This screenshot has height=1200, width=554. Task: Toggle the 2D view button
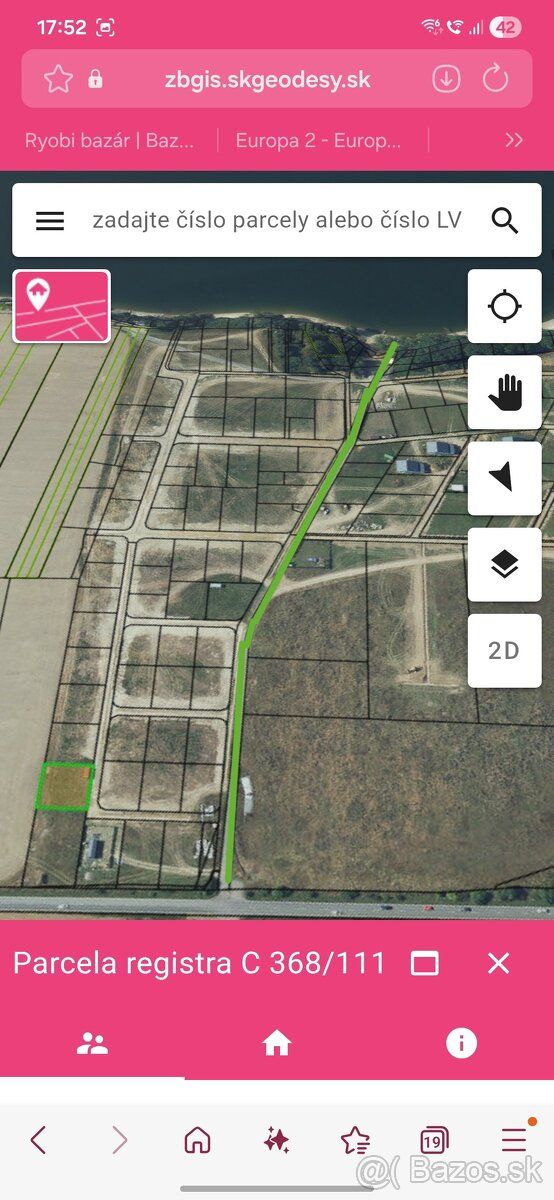click(x=505, y=650)
